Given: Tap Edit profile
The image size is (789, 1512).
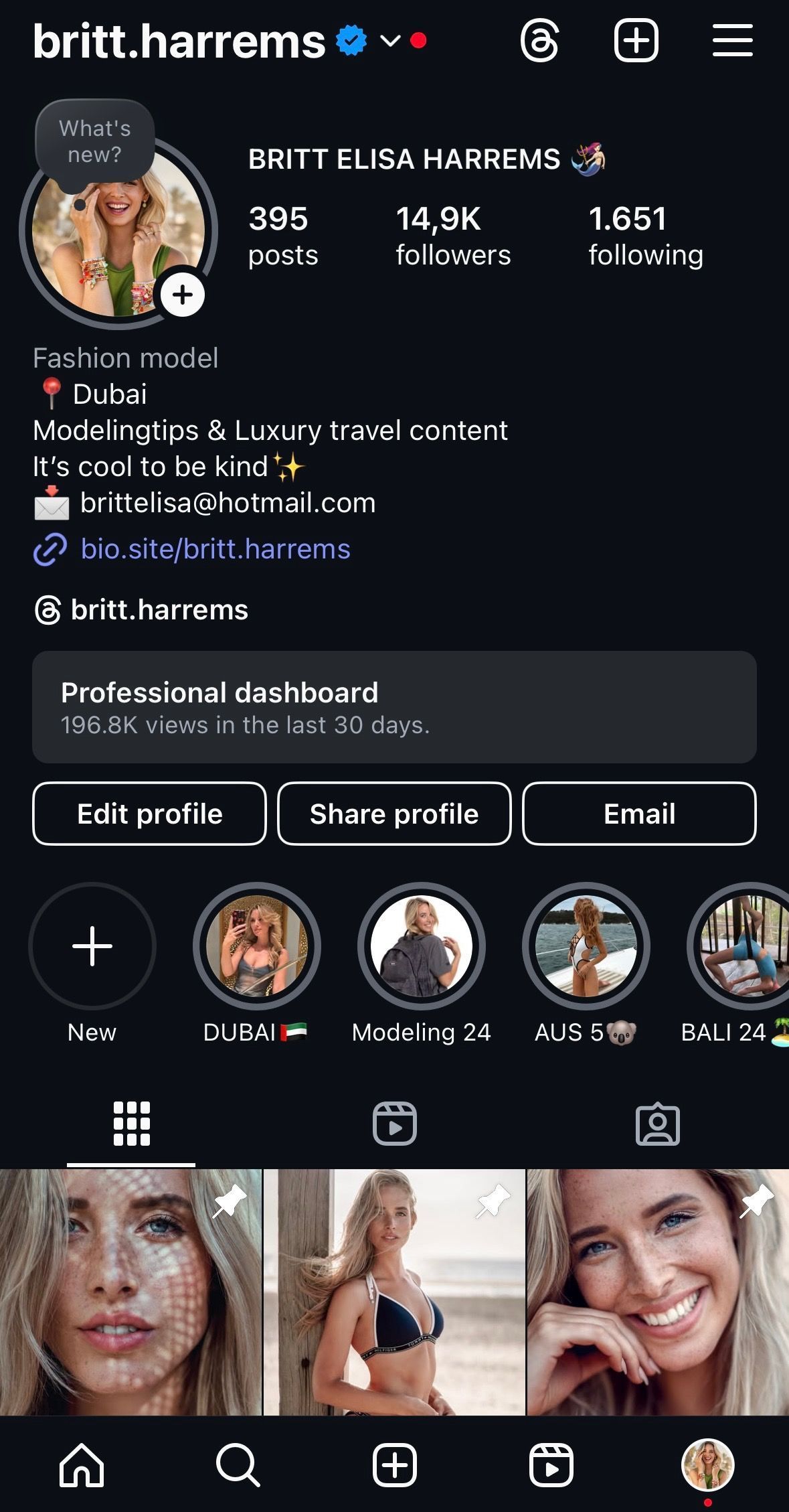Looking at the screenshot, I should point(149,814).
